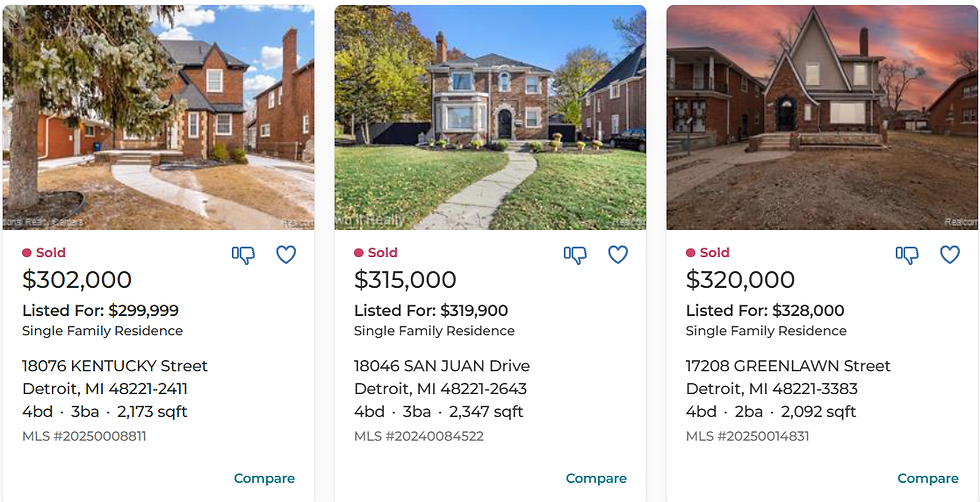Open the 18046 San Juan Drive listing photo
This screenshot has height=502, width=980.
click(490, 118)
